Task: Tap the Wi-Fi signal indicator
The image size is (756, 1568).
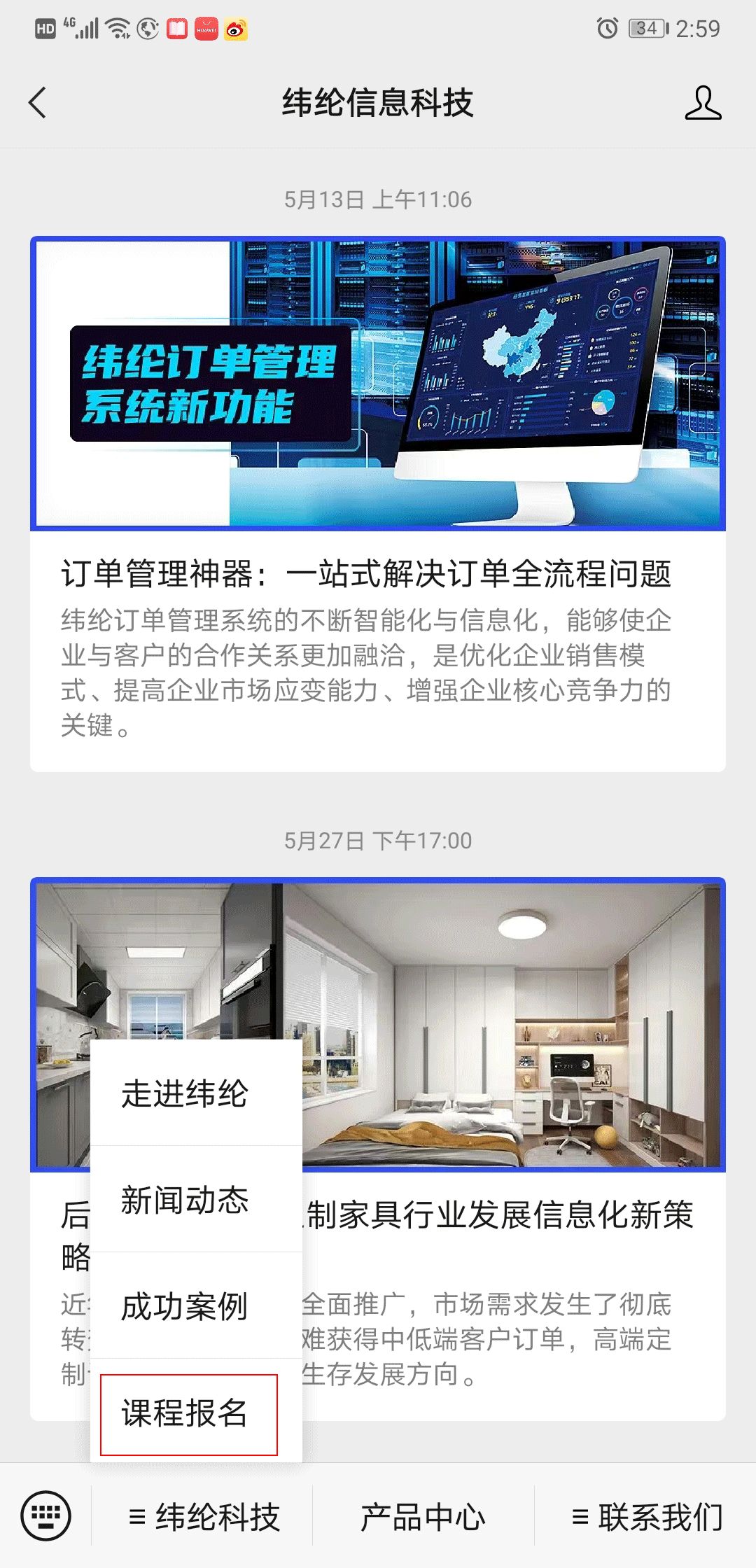Action: [118, 28]
